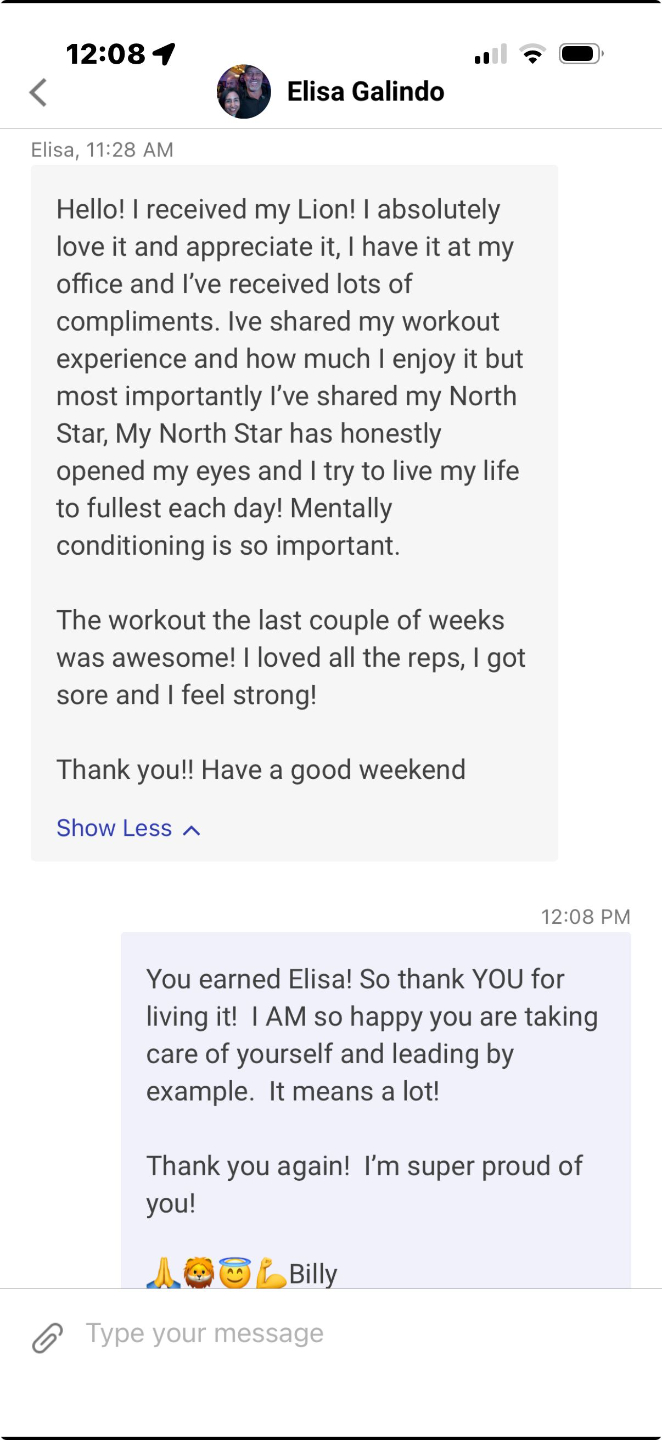Open Elisa Galindo's profile photo

click(243, 92)
